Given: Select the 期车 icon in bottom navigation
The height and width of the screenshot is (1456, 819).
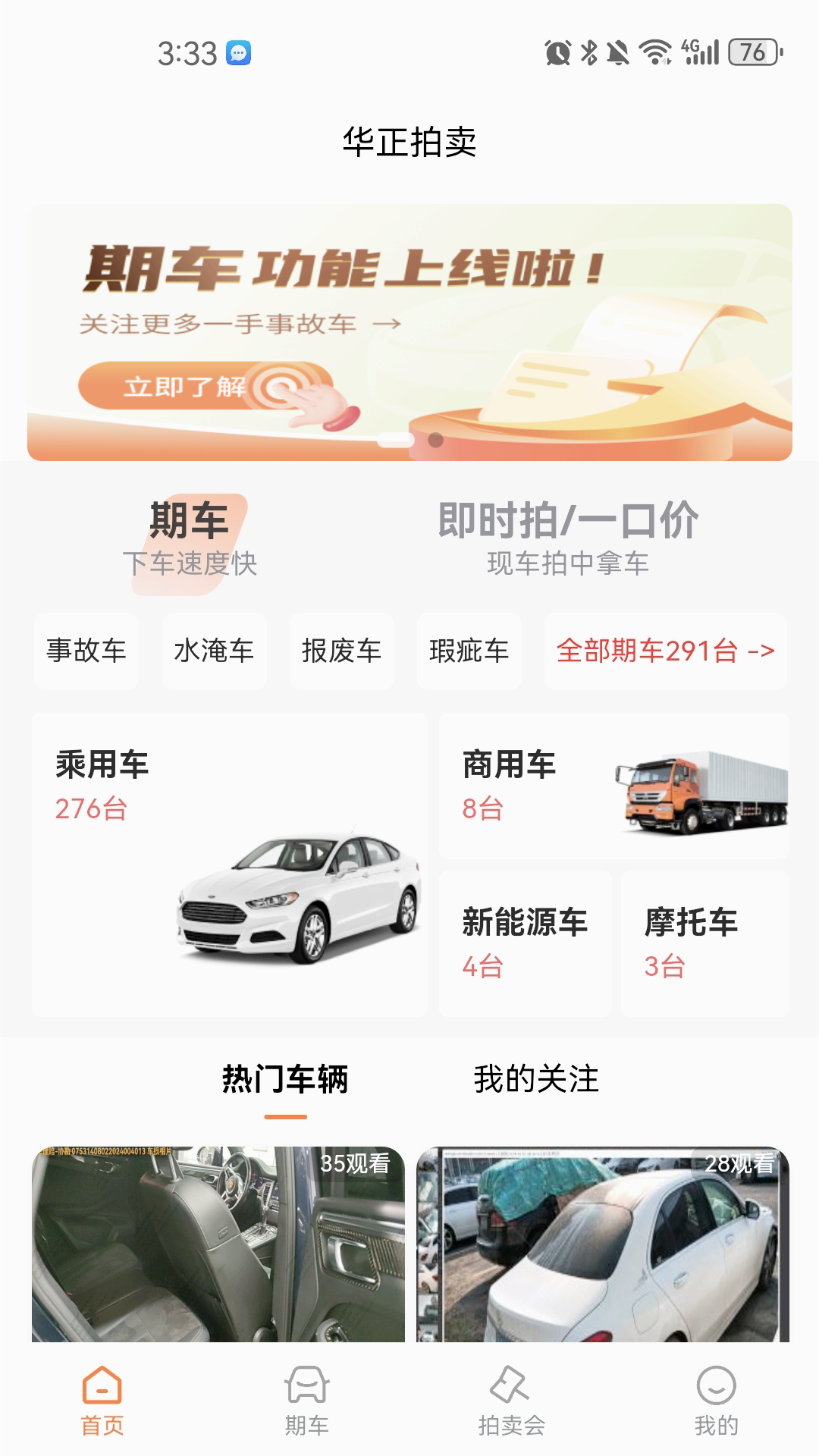Looking at the screenshot, I should pyautogui.click(x=306, y=1385).
